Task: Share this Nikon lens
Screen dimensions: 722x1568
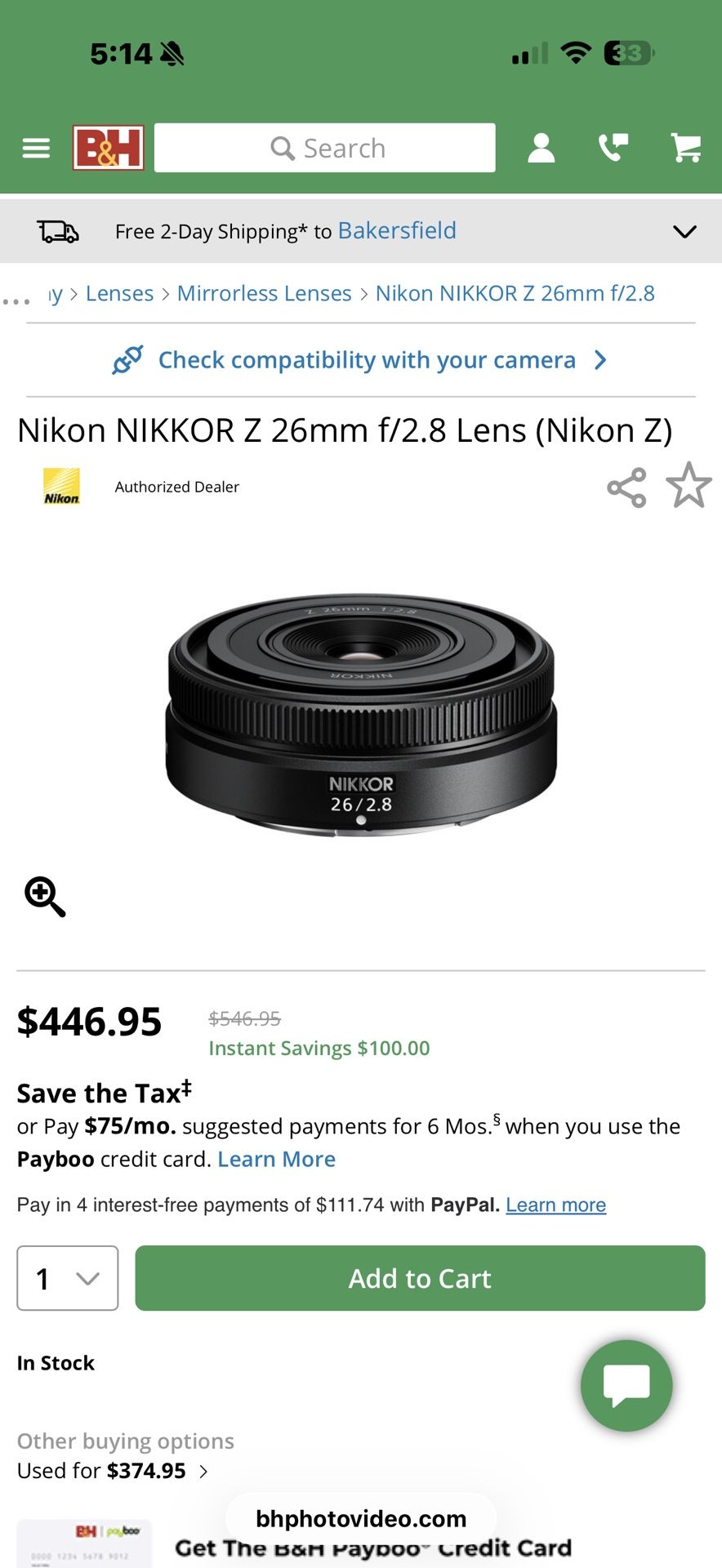Action: pos(626,488)
